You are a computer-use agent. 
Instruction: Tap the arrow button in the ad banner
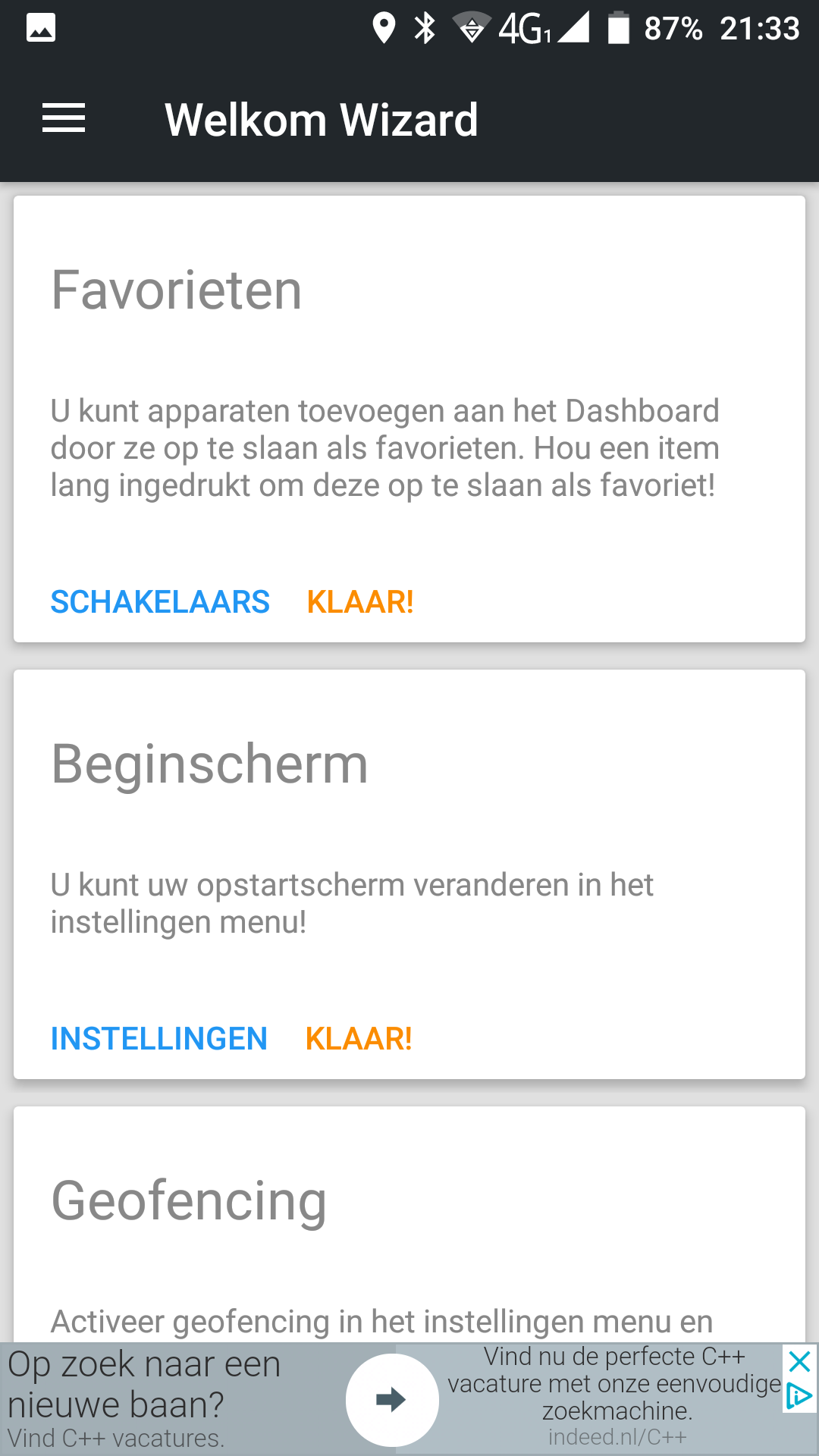tap(392, 1400)
